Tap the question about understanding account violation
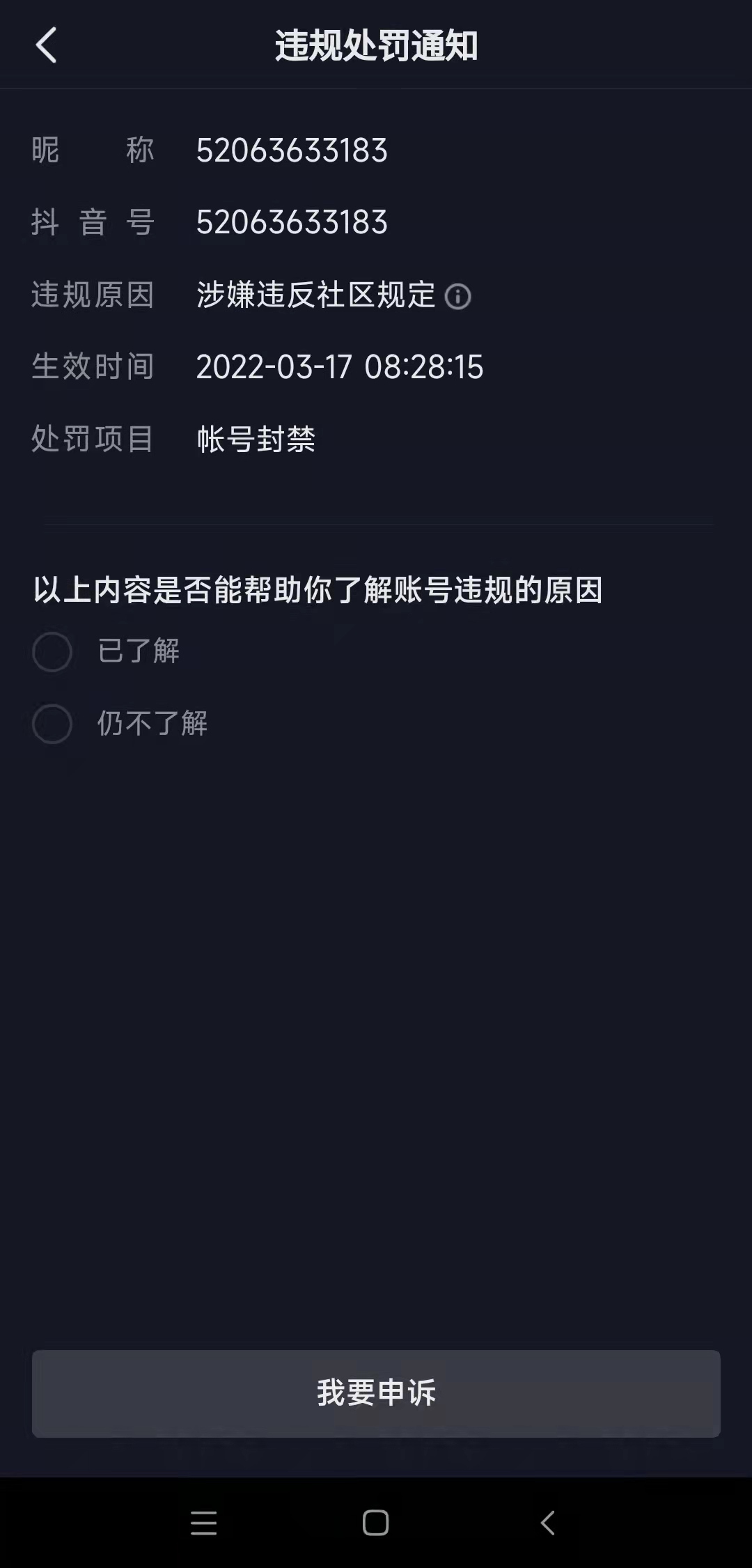 320,590
